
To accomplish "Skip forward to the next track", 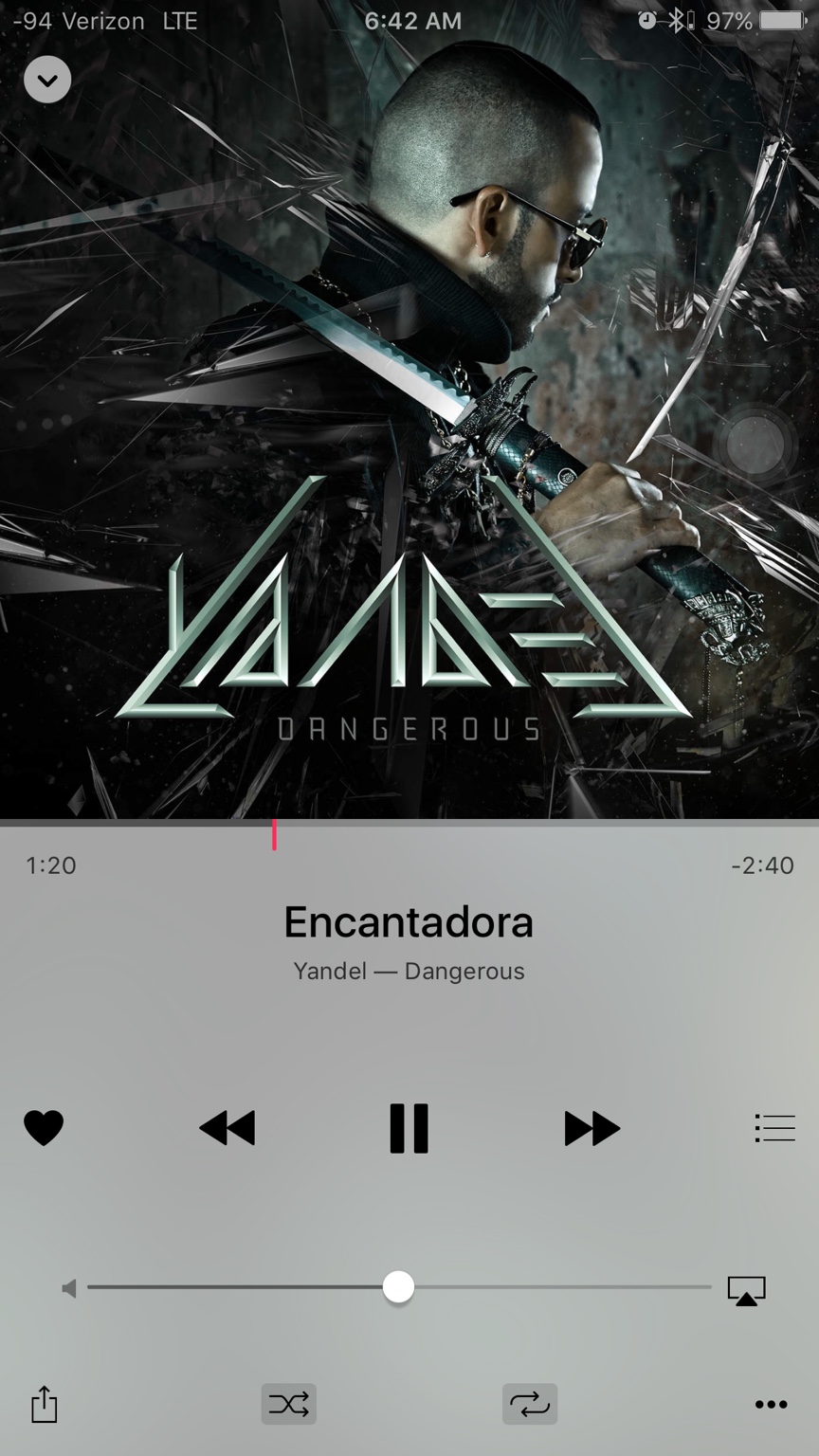I will (591, 1128).
